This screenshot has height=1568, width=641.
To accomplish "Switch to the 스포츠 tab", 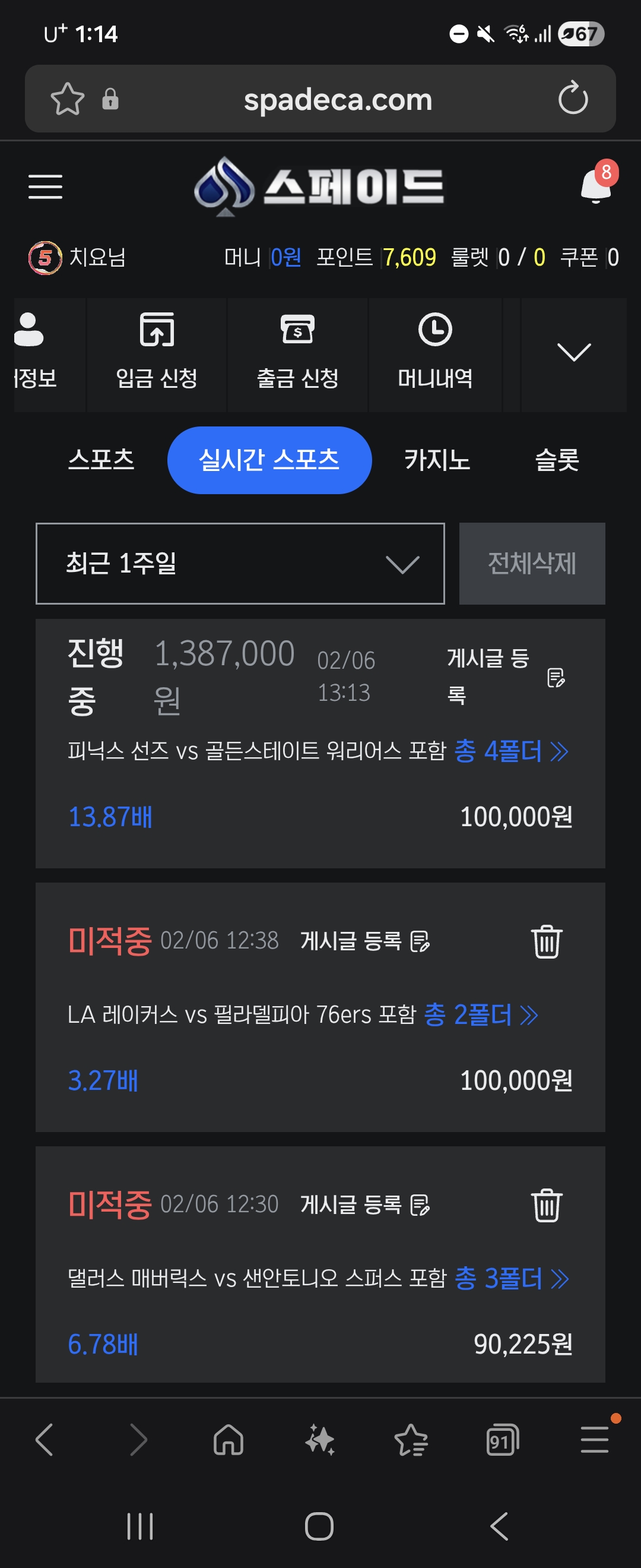I will (101, 460).
